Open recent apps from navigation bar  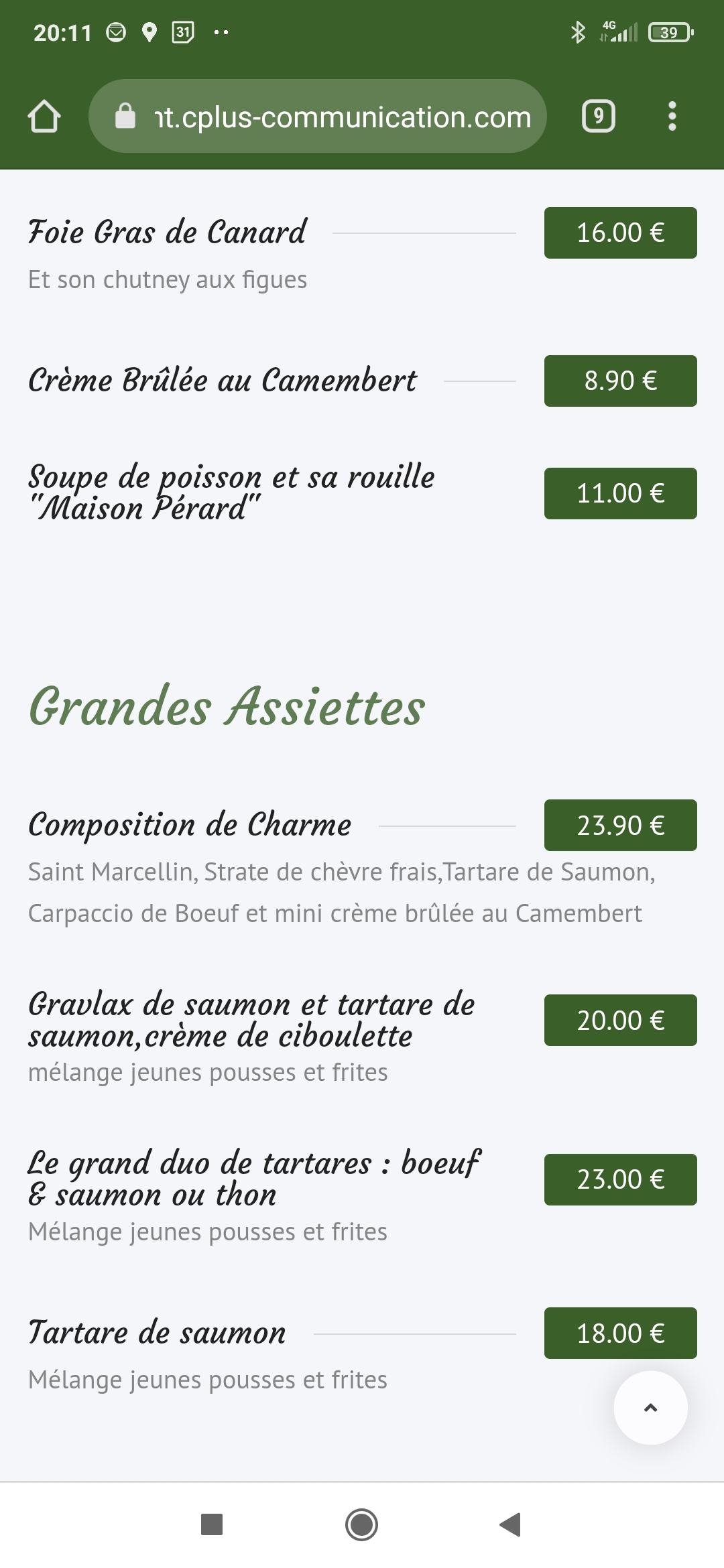pos(212,1524)
